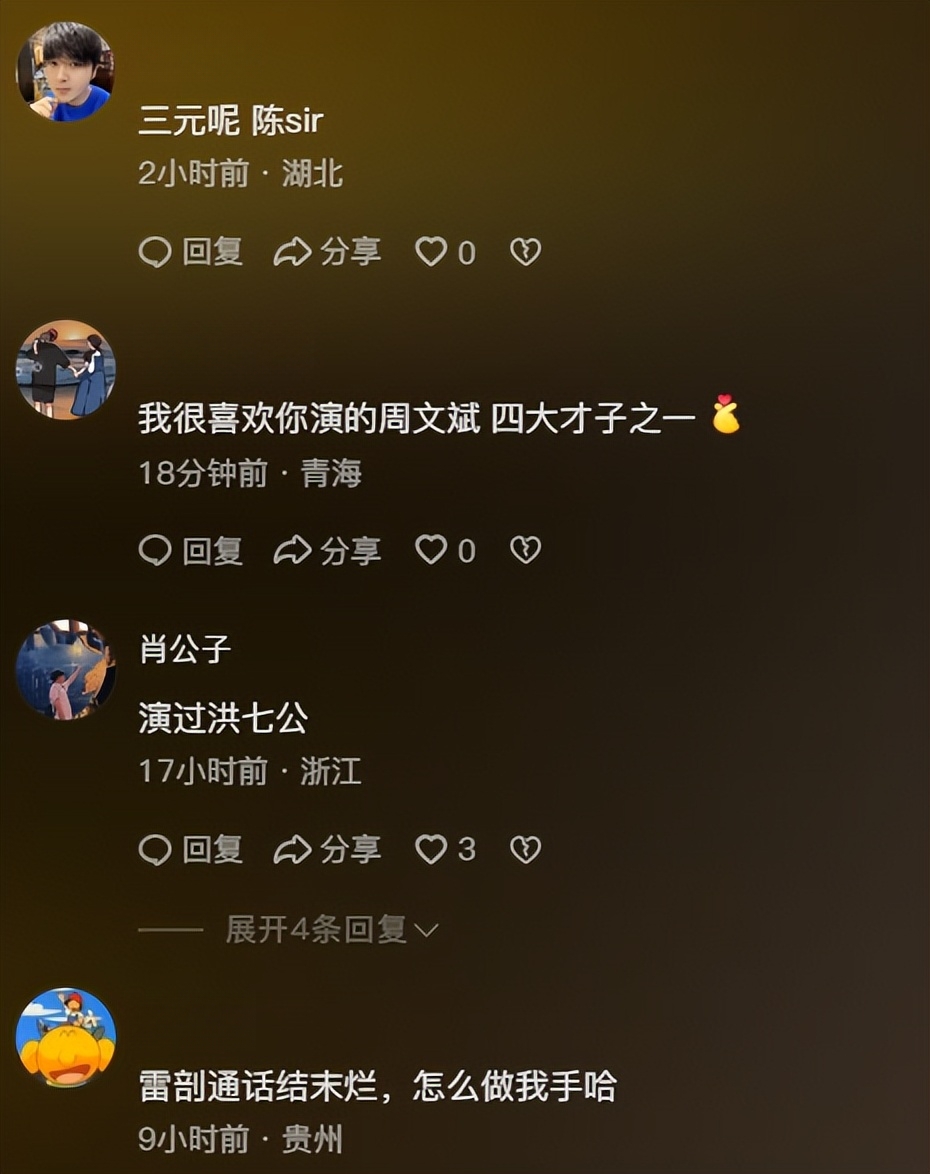Image resolution: width=930 pixels, height=1174 pixels.
Task: Reply to the 三元呢 陈sir comment
Action: click(x=190, y=252)
